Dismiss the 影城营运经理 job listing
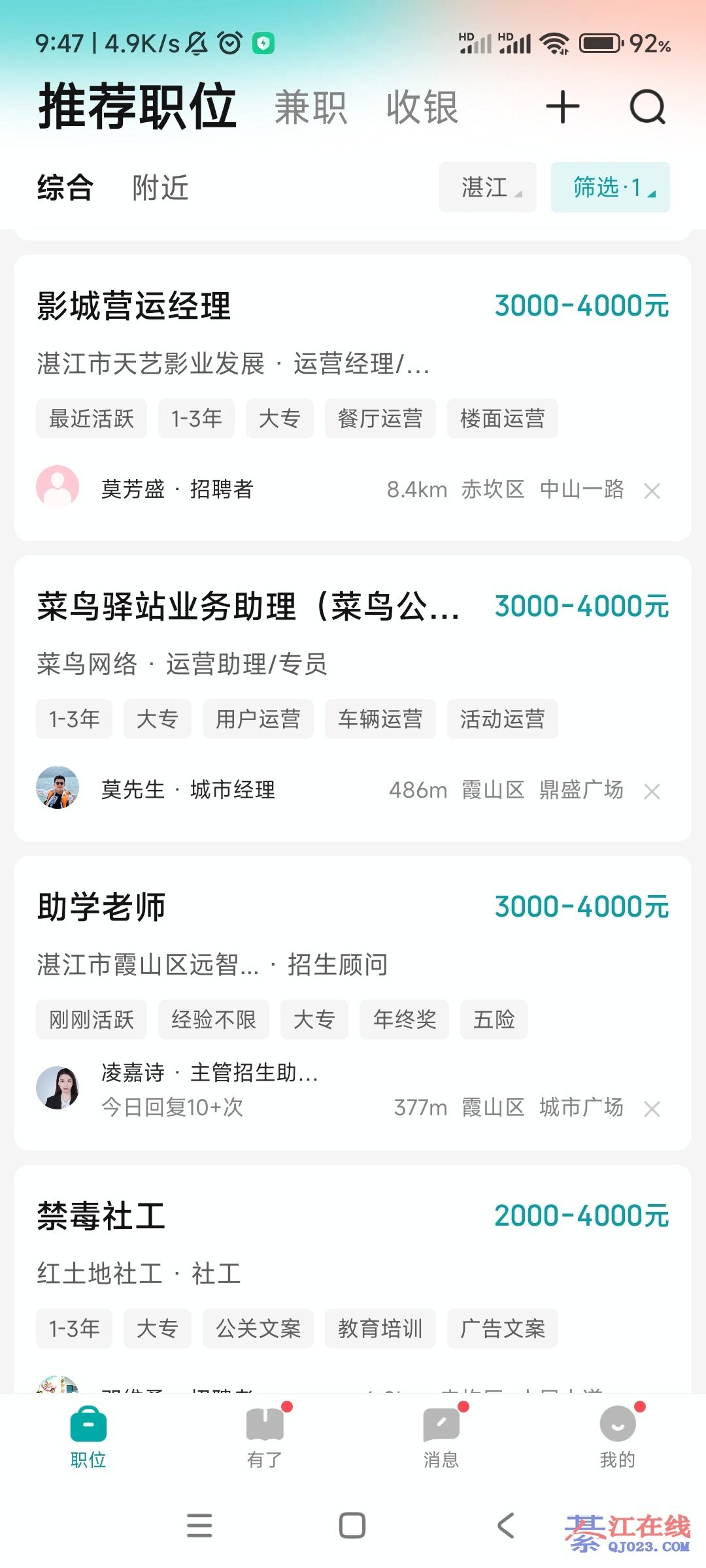 [x=652, y=491]
